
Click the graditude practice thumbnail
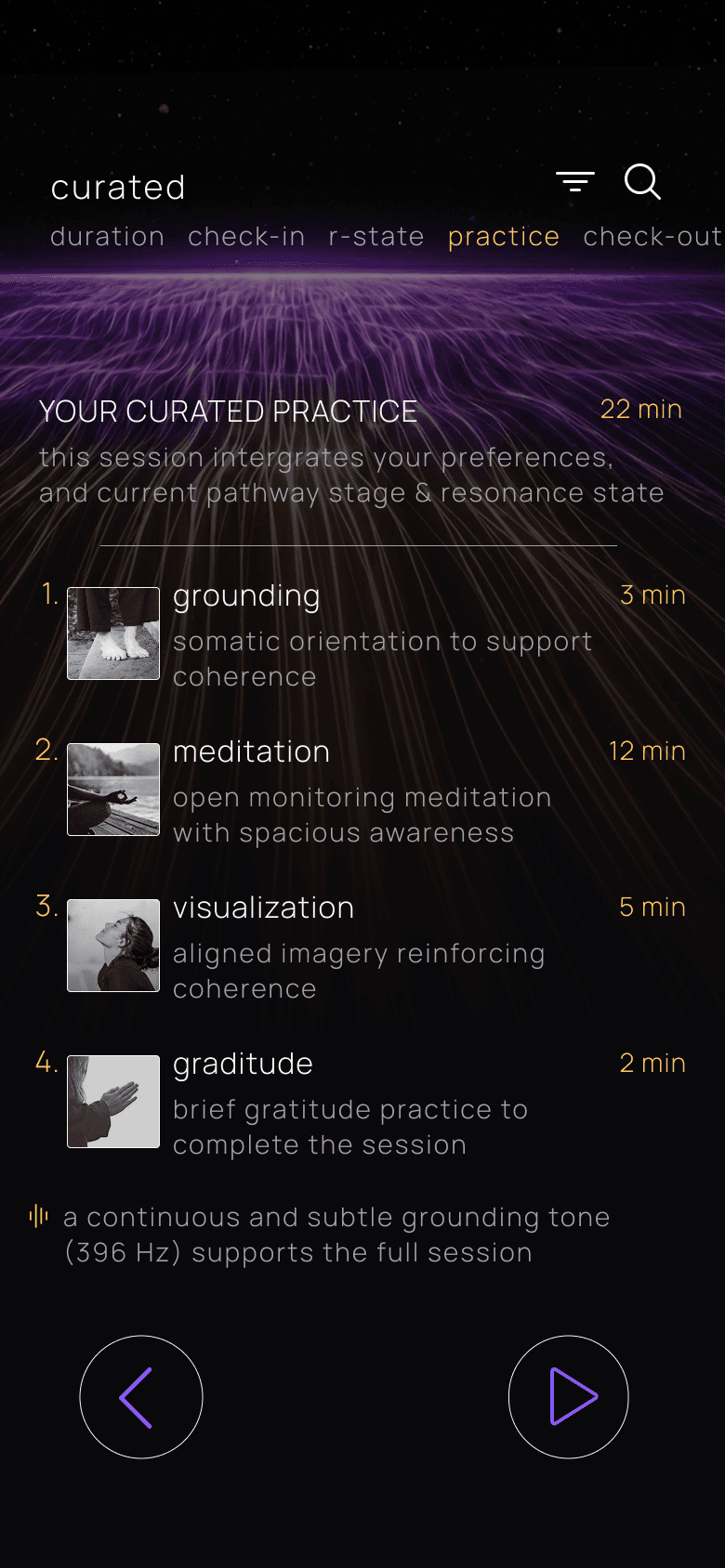[x=112, y=1102]
